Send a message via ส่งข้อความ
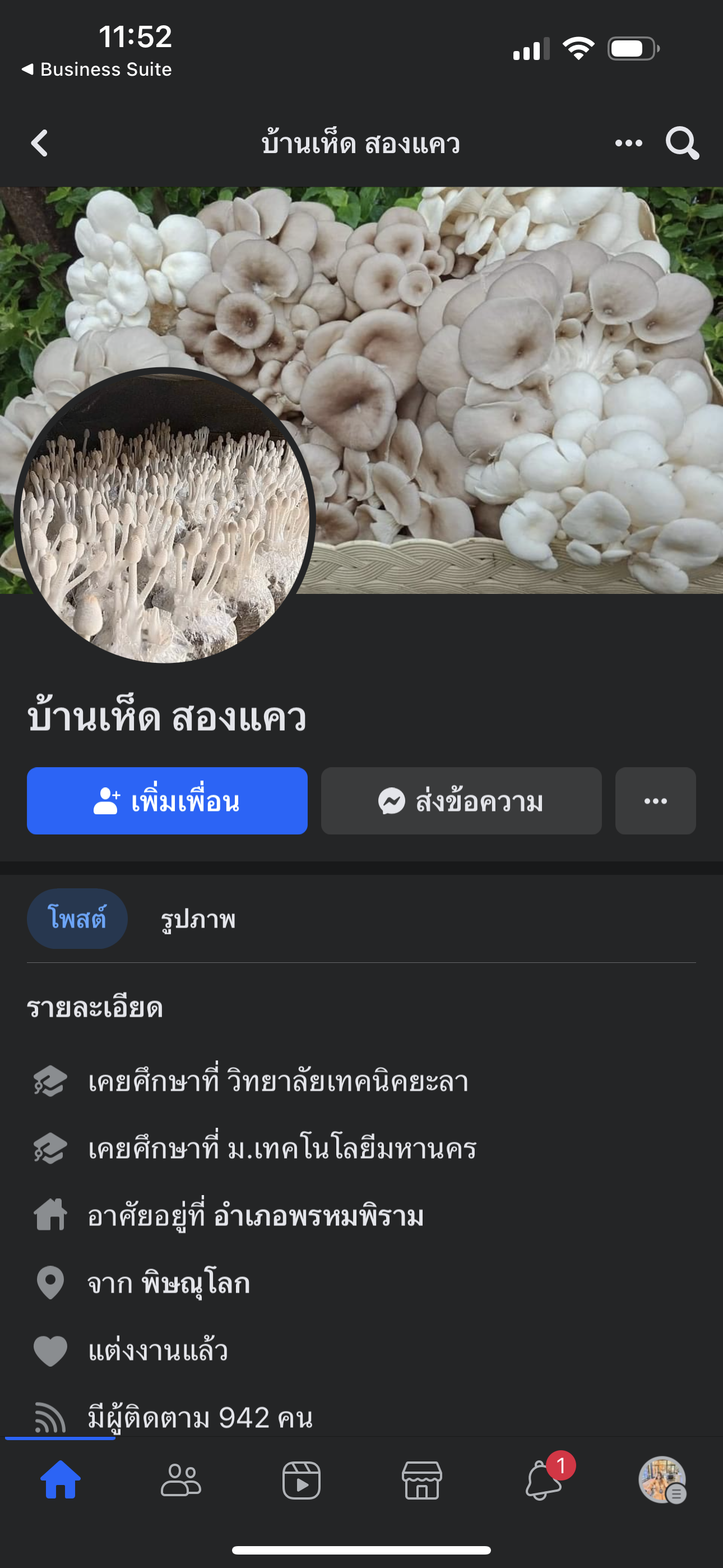 tap(461, 800)
